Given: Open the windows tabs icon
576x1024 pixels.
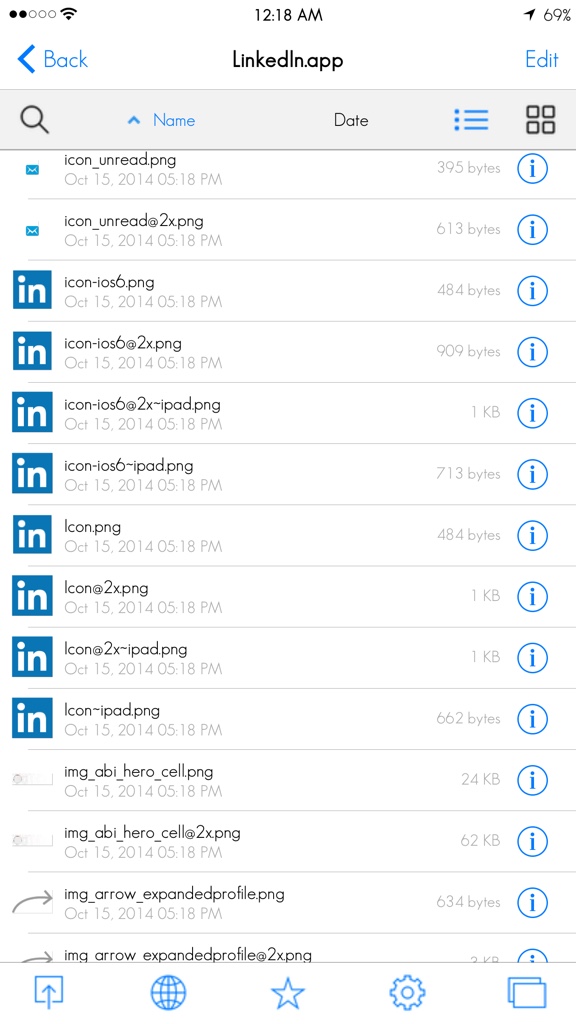Looking at the screenshot, I should click(x=526, y=993).
